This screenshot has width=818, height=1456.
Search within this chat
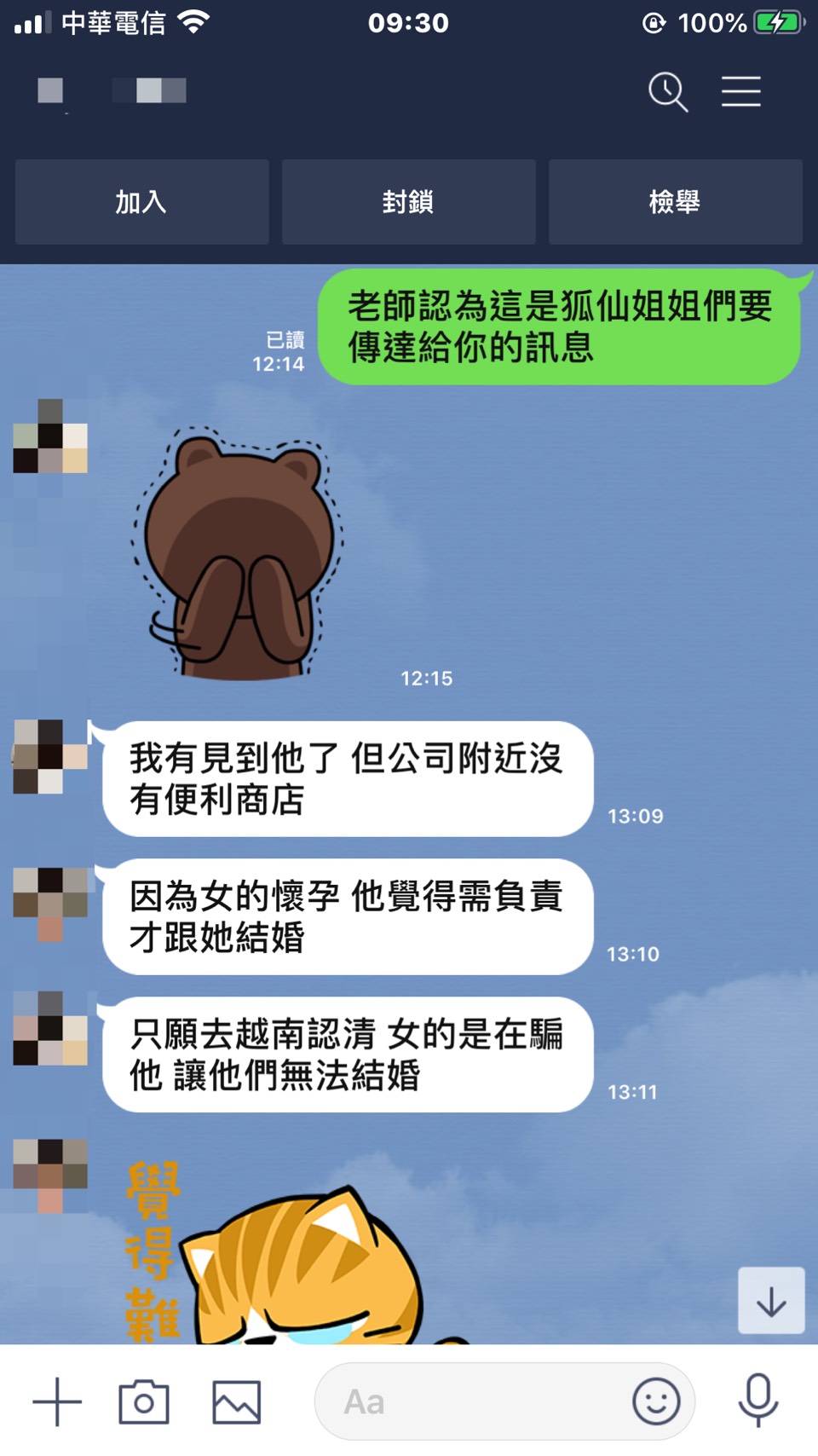(667, 92)
